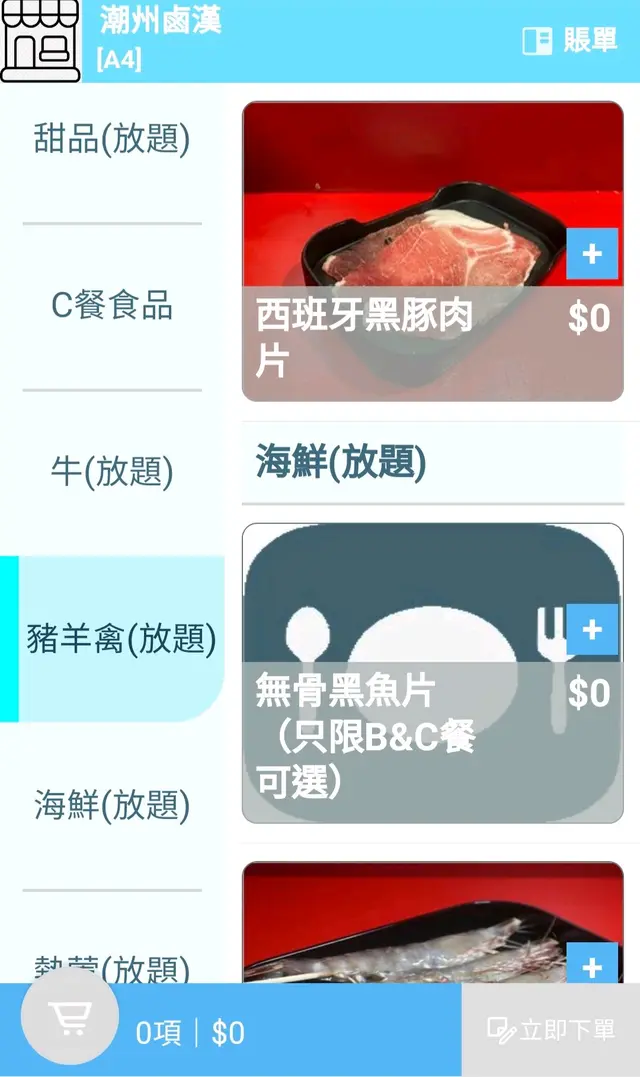
Task: Select the 甜品(放題) category
Action: tap(112, 139)
